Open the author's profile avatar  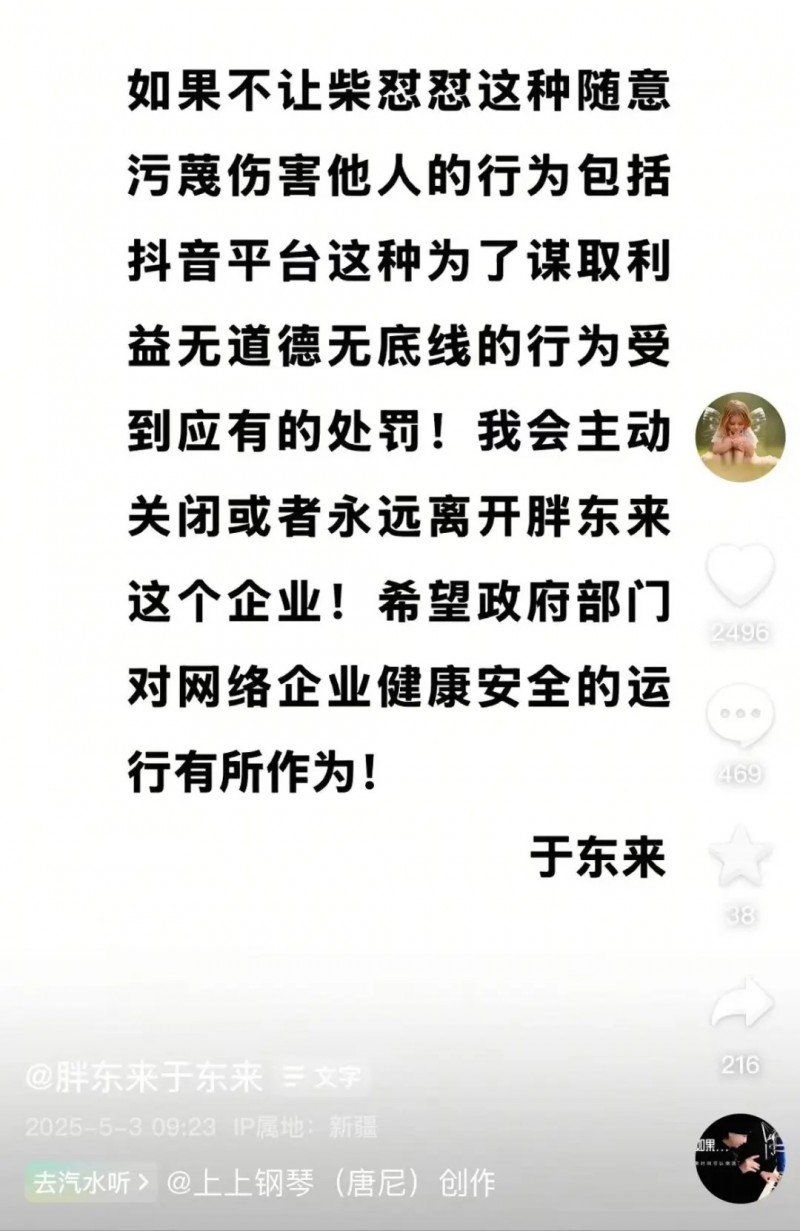[x=740, y=438]
